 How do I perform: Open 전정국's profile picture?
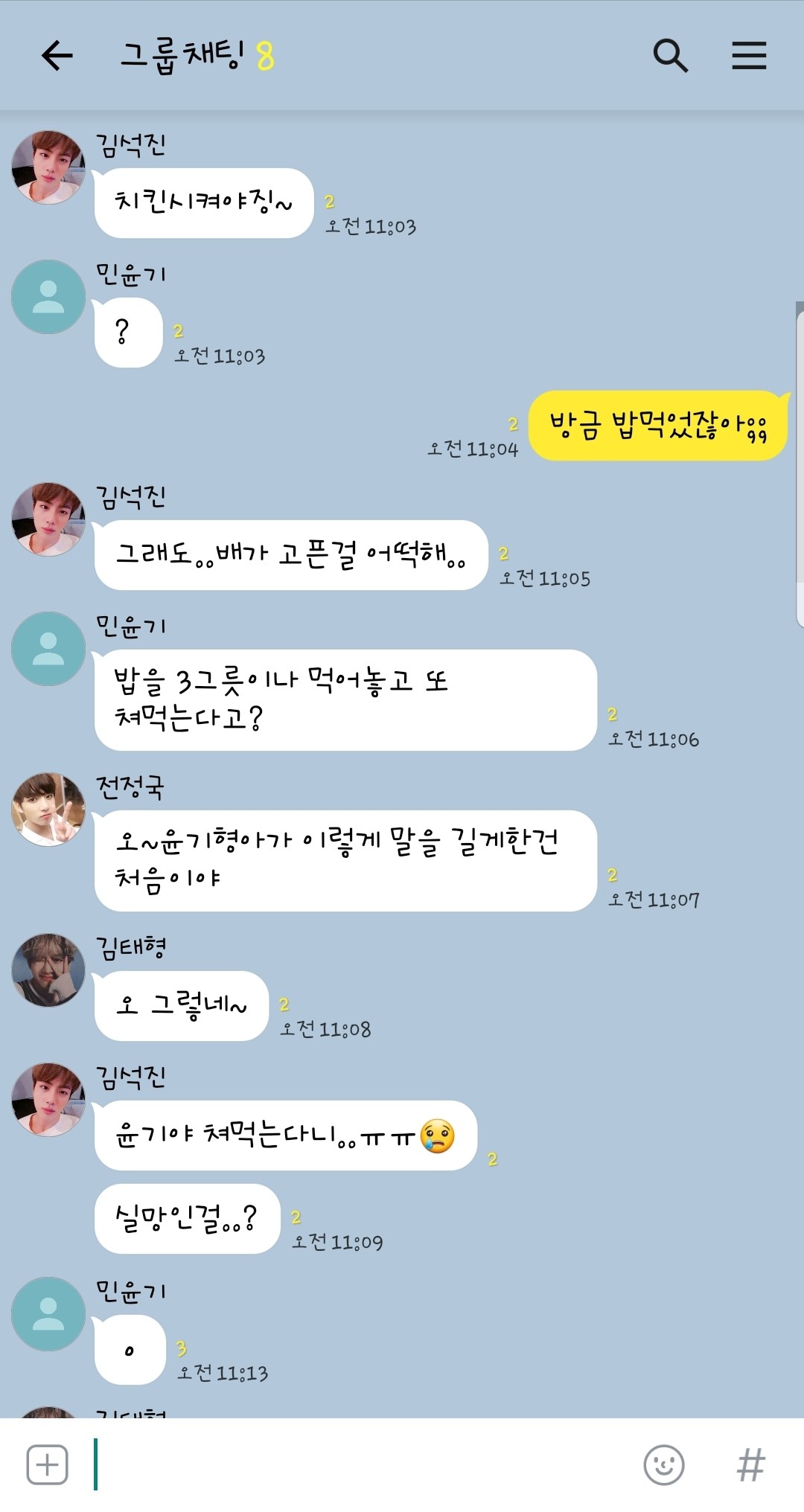pos(48,809)
